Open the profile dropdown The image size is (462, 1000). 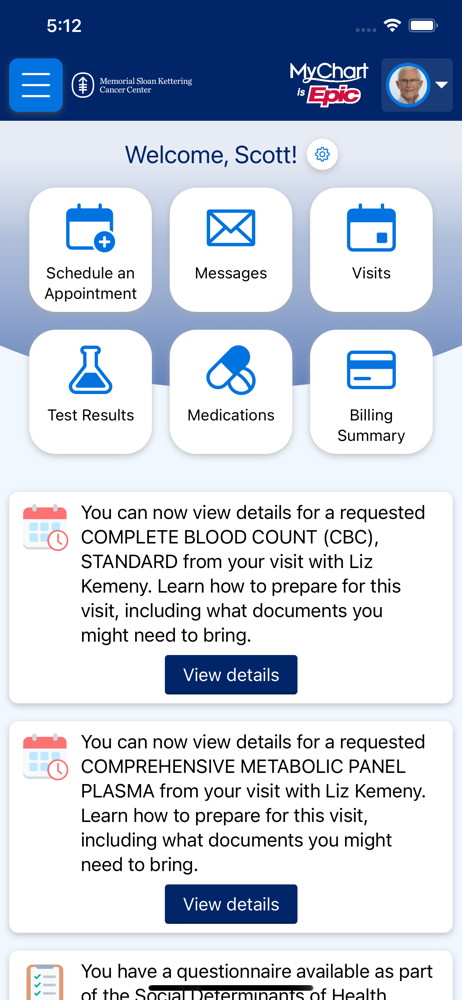click(417, 85)
